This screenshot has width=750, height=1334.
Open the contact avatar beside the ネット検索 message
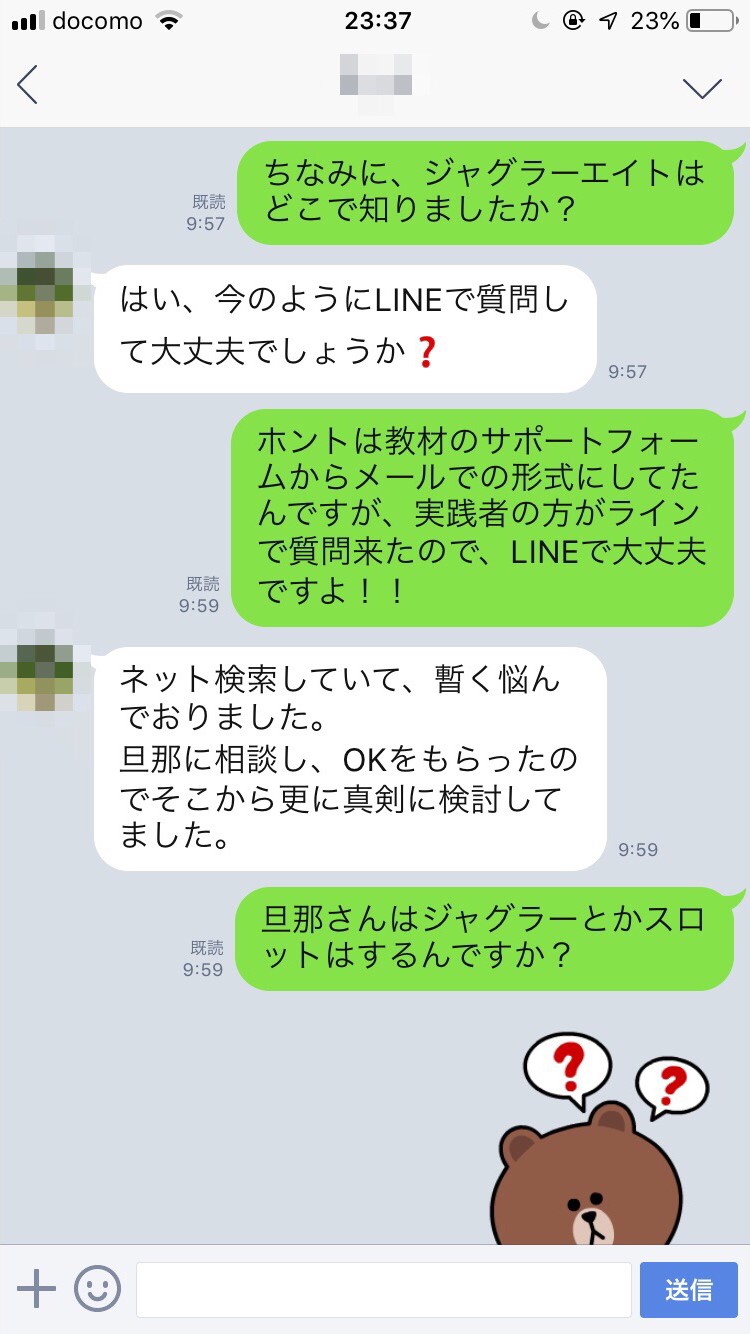38,665
